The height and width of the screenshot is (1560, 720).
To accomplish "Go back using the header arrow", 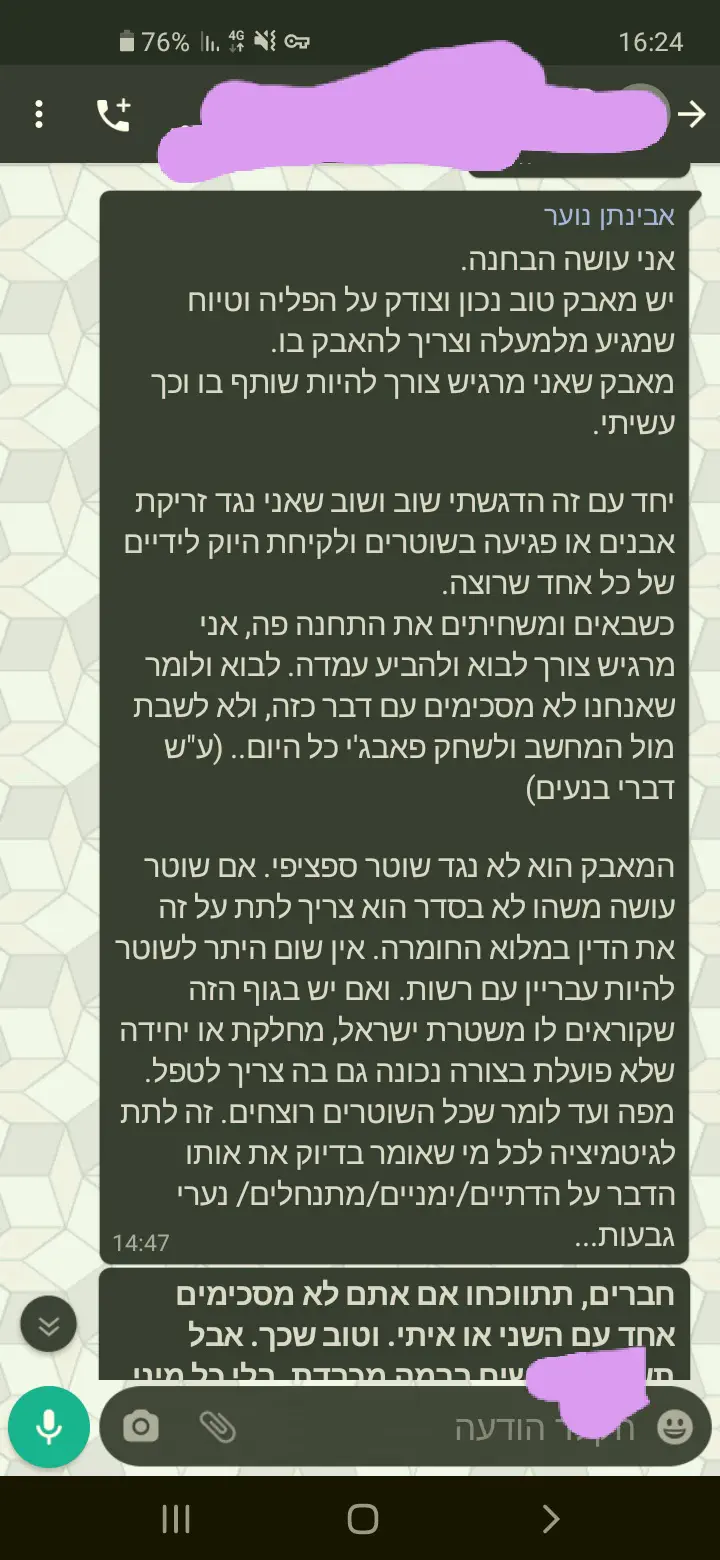I will coord(691,115).
